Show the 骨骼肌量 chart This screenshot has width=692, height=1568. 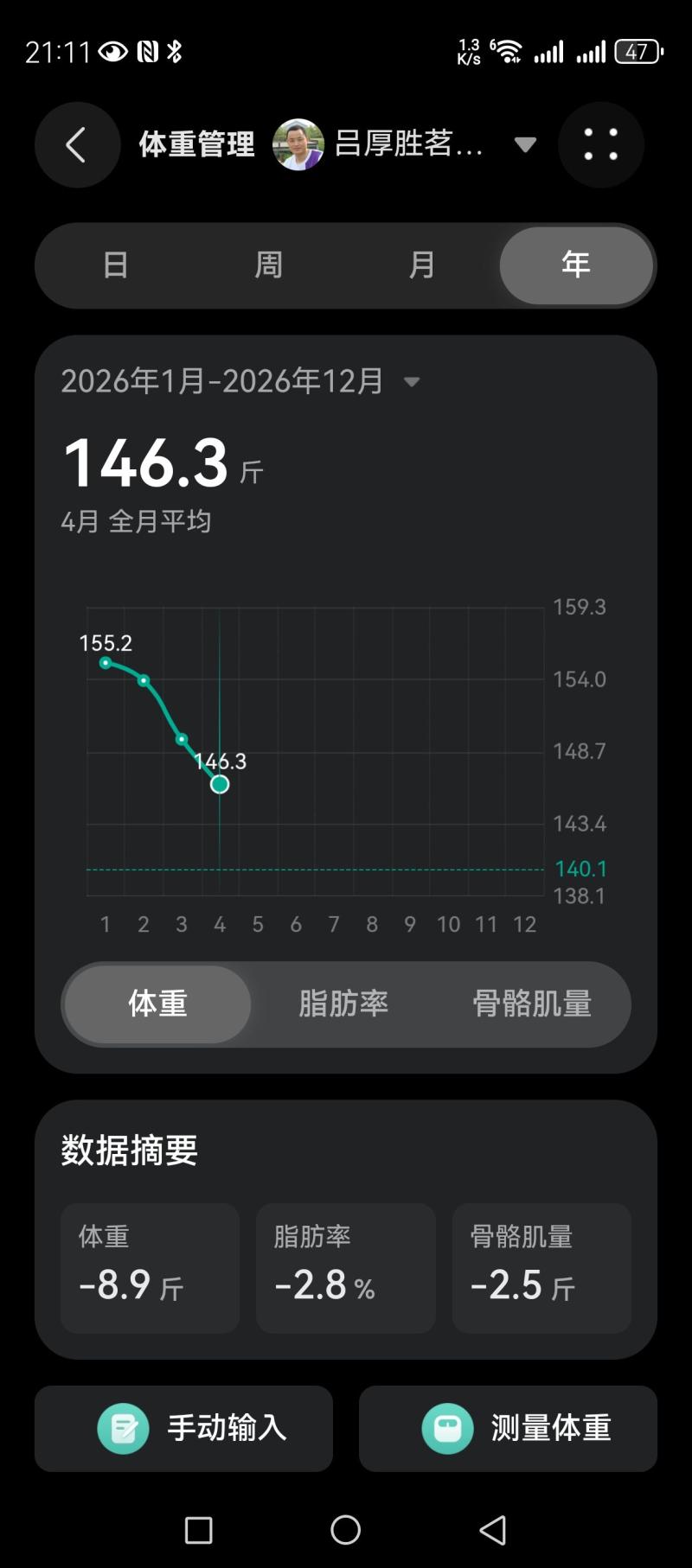pyautogui.click(x=532, y=1004)
